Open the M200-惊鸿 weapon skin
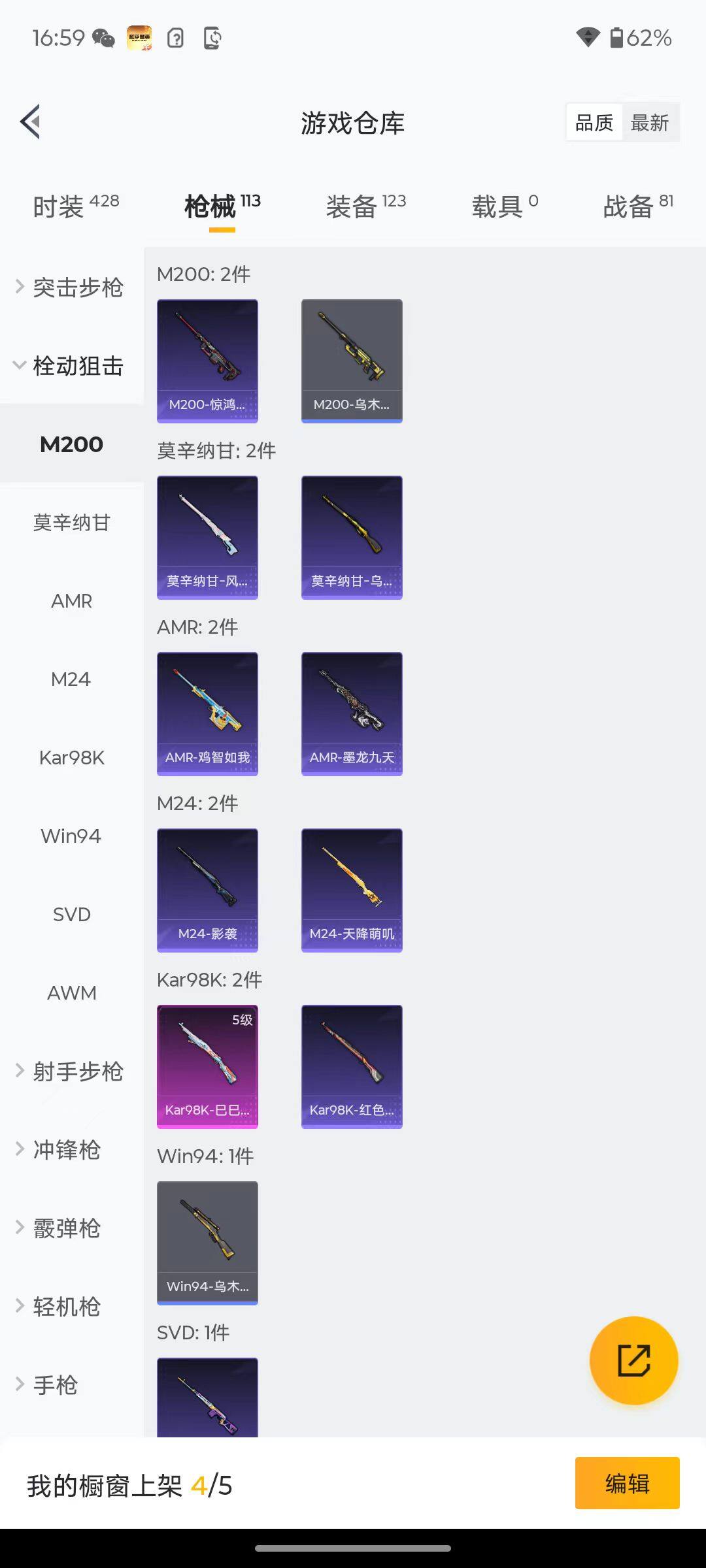The width and height of the screenshot is (706, 1568). point(207,361)
